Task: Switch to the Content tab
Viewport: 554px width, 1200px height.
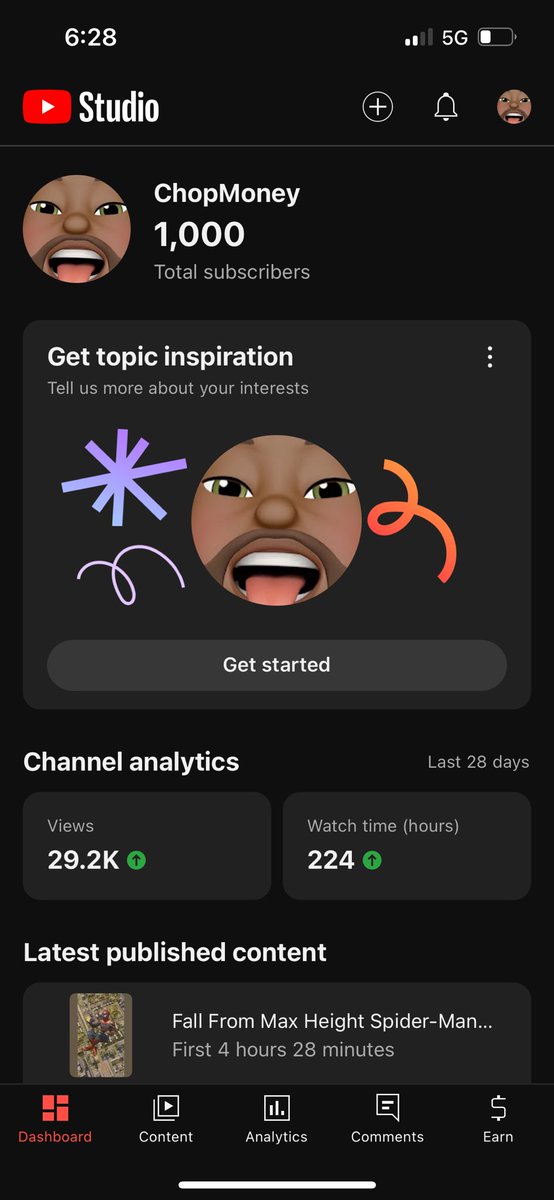Action: (166, 1118)
